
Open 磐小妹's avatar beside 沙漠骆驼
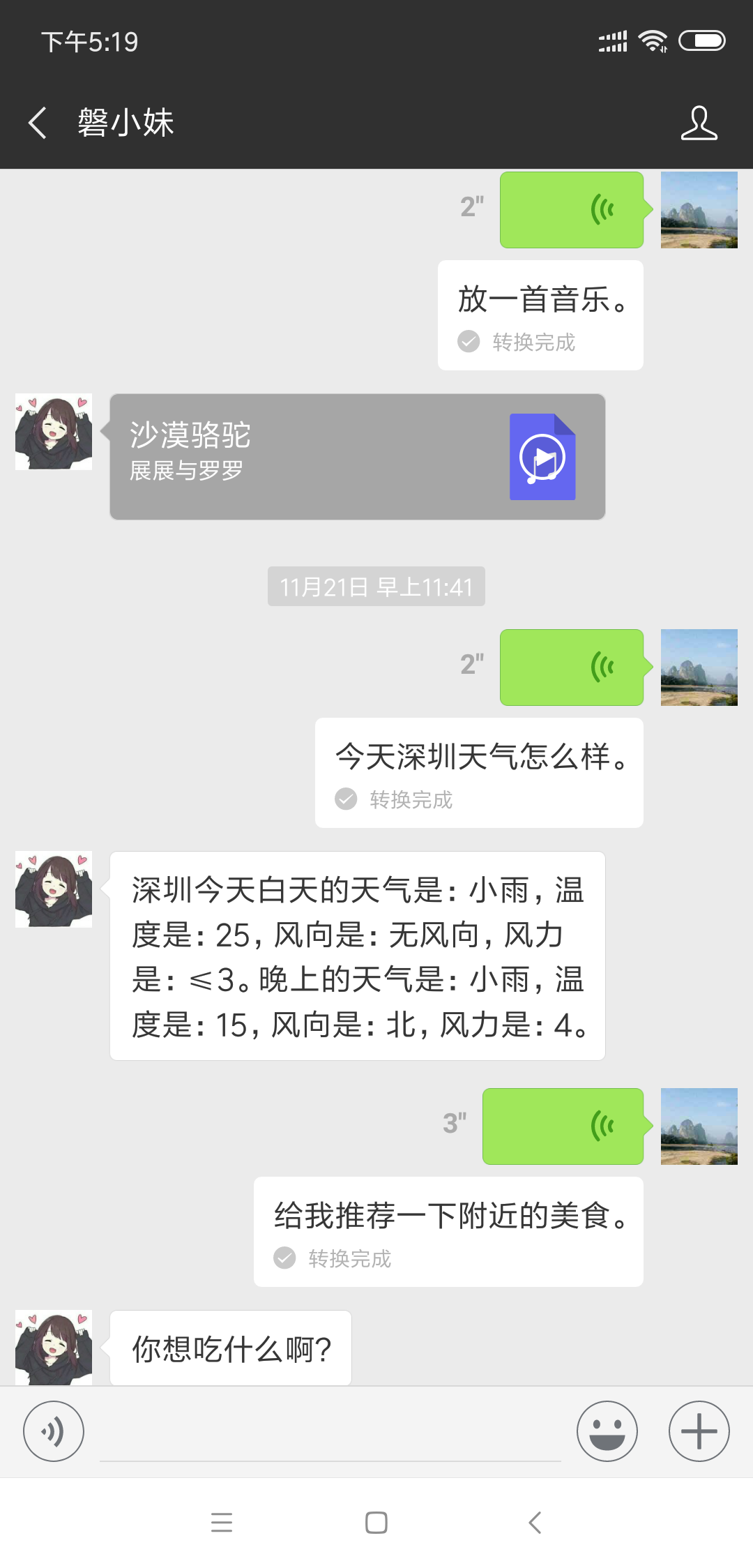(x=54, y=432)
